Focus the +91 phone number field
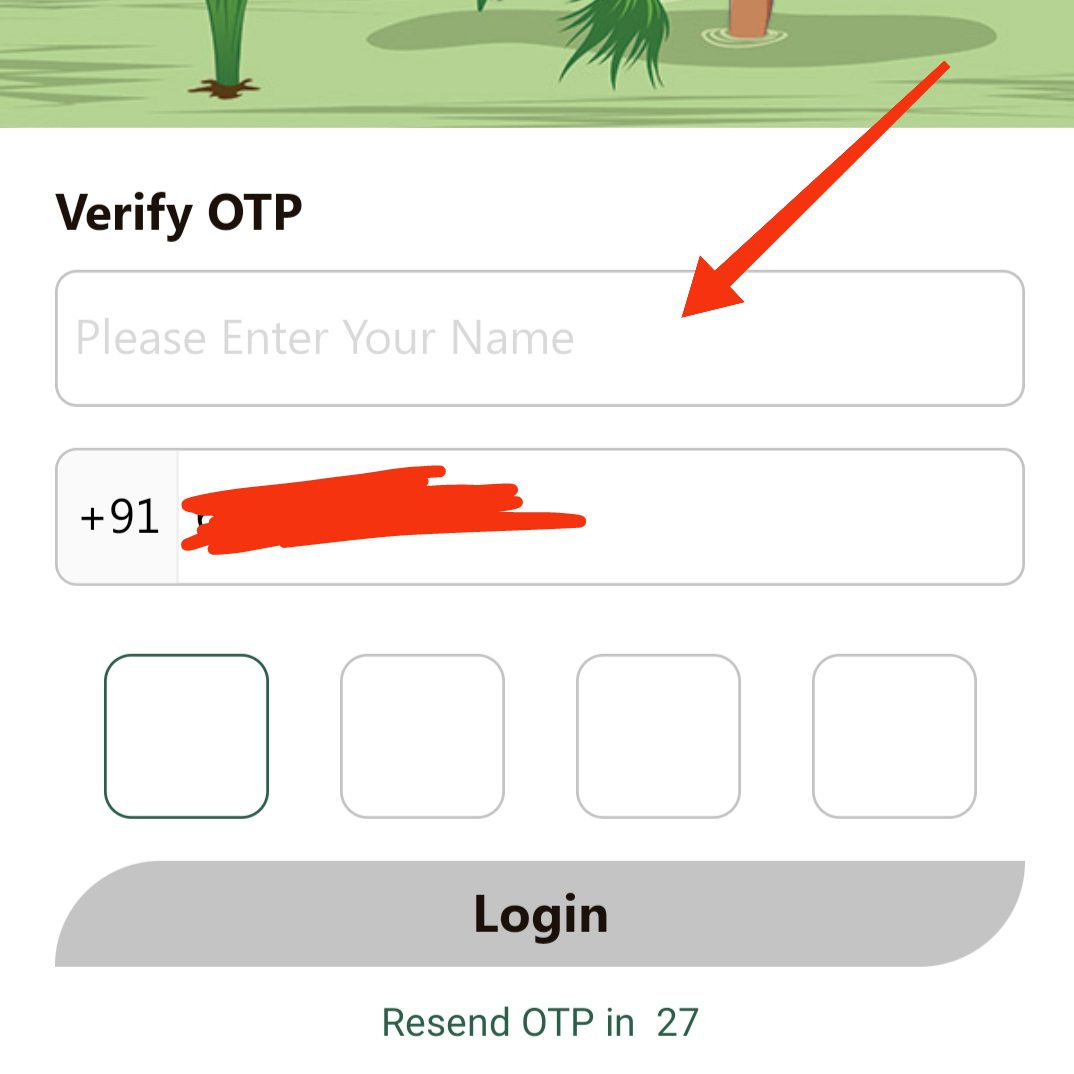1074x1074 pixels. [x=600, y=517]
